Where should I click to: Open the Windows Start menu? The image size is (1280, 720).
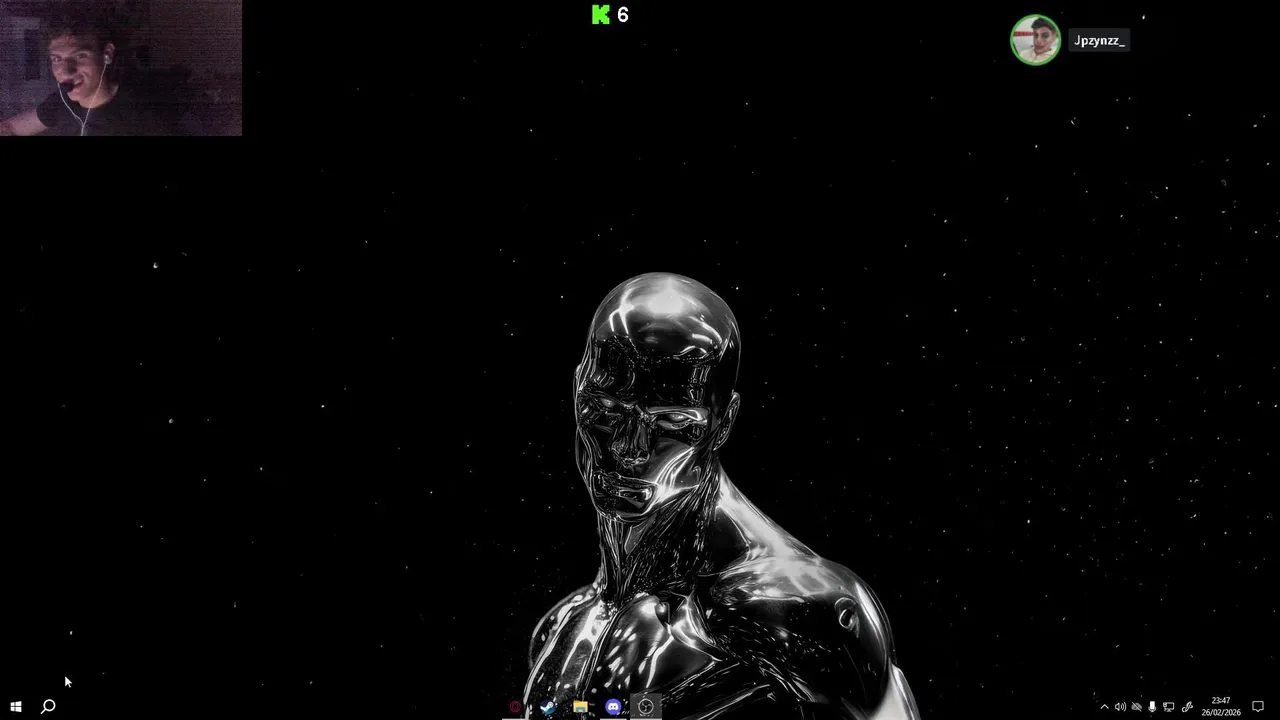[x=16, y=707]
